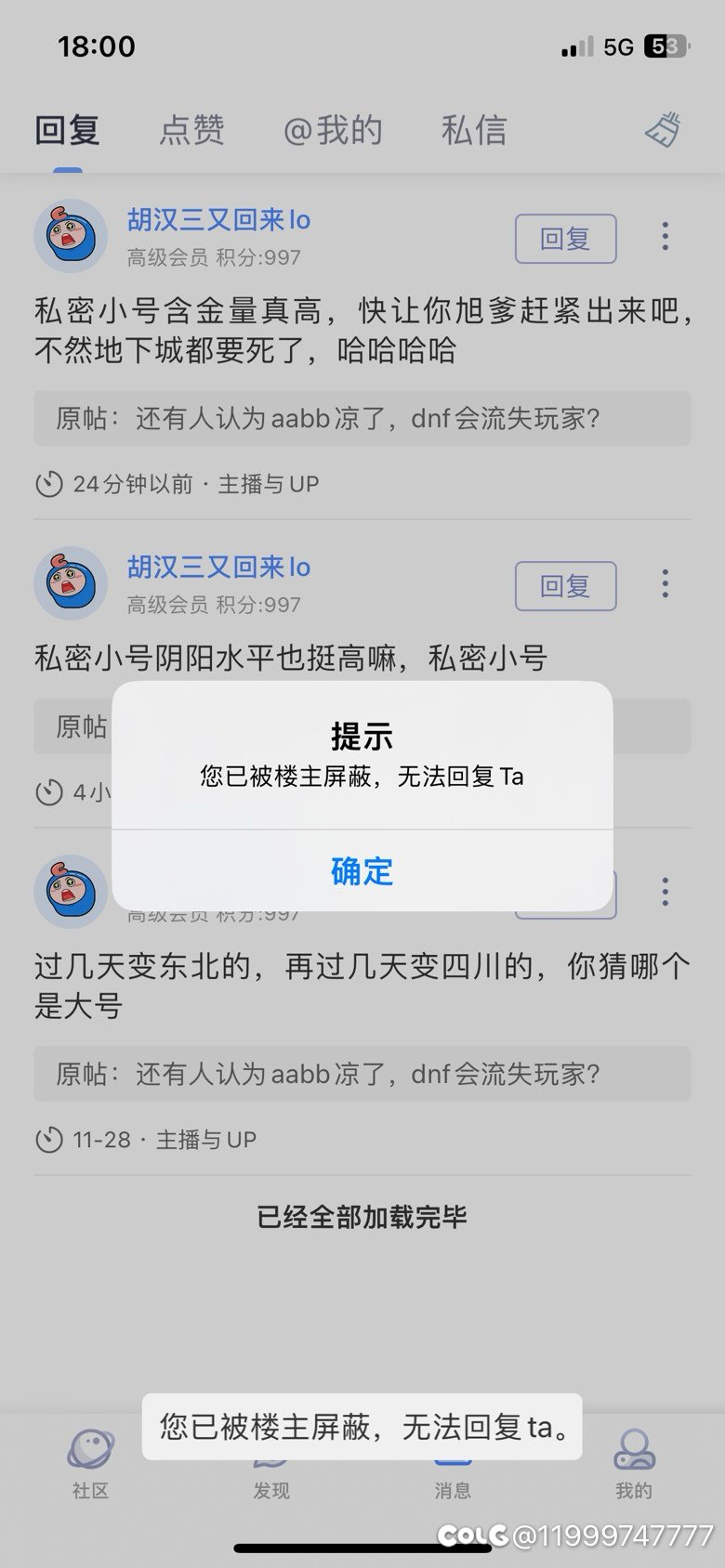Switch to the 点赞 tab
This screenshot has height=1568, width=725.
(x=192, y=130)
